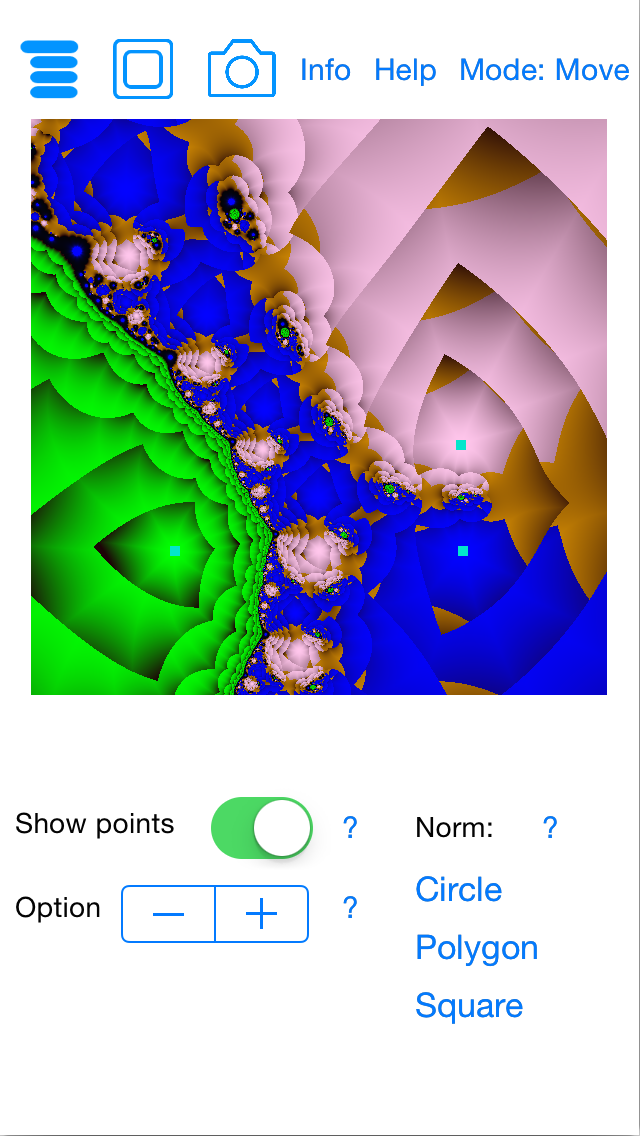Viewport: 640px width, 1136px height.
Task: Show help for Show points
Action: tap(350, 828)
